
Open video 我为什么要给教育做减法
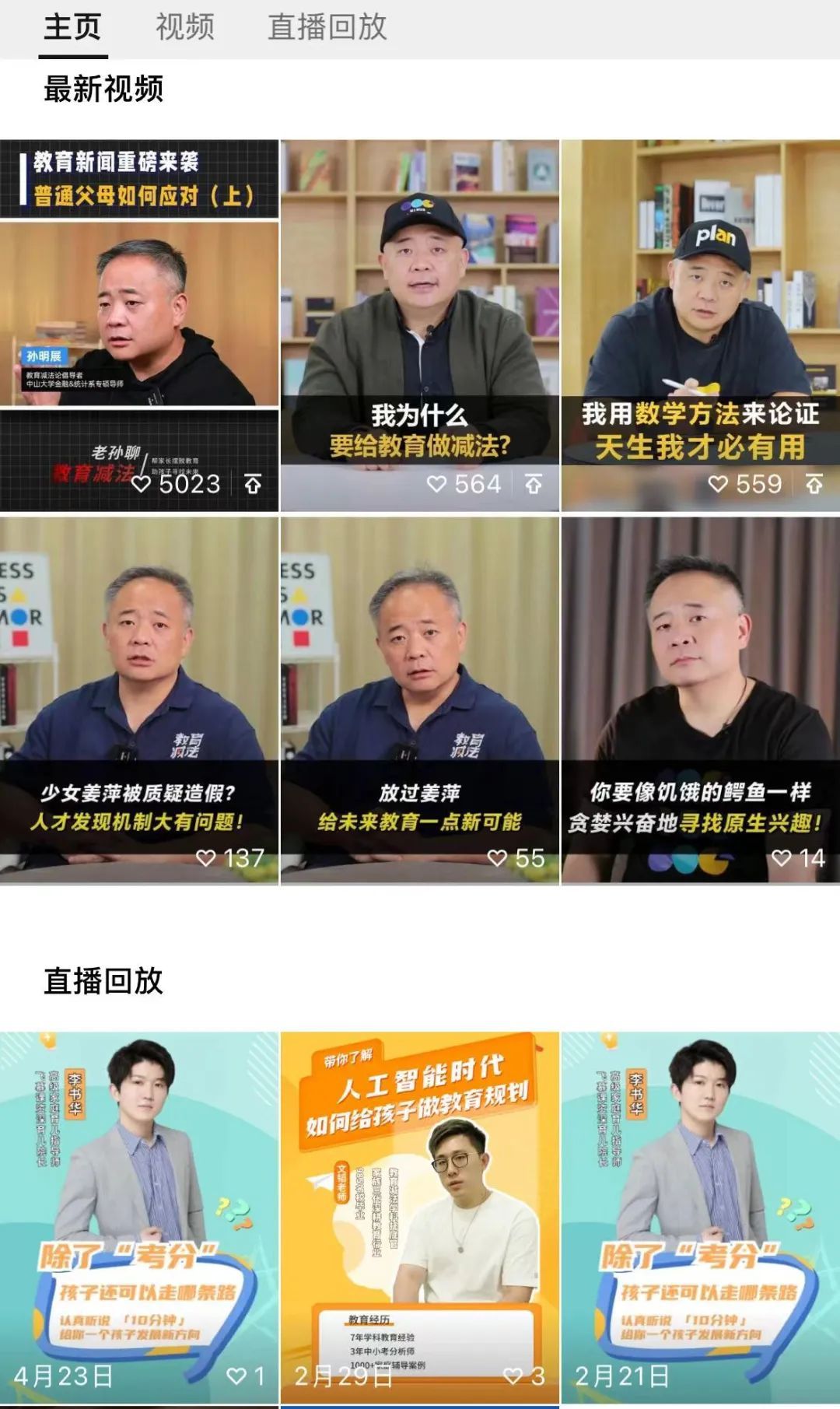pyautogui.click(x=419, y=311)
